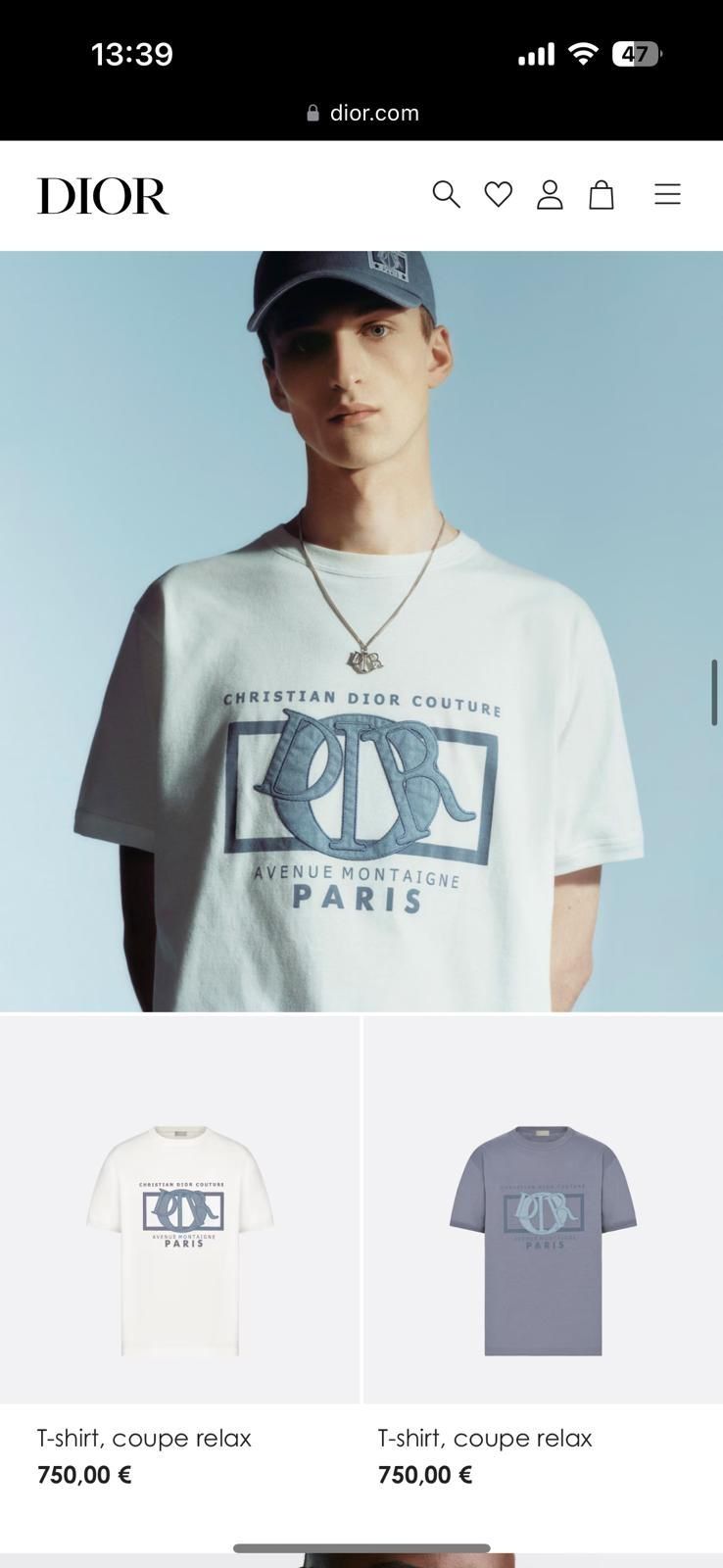Image resolution: width=723 pixels, height=1568 pixels.
Task: Open the shopping bag
Action: tap(602, 194)
